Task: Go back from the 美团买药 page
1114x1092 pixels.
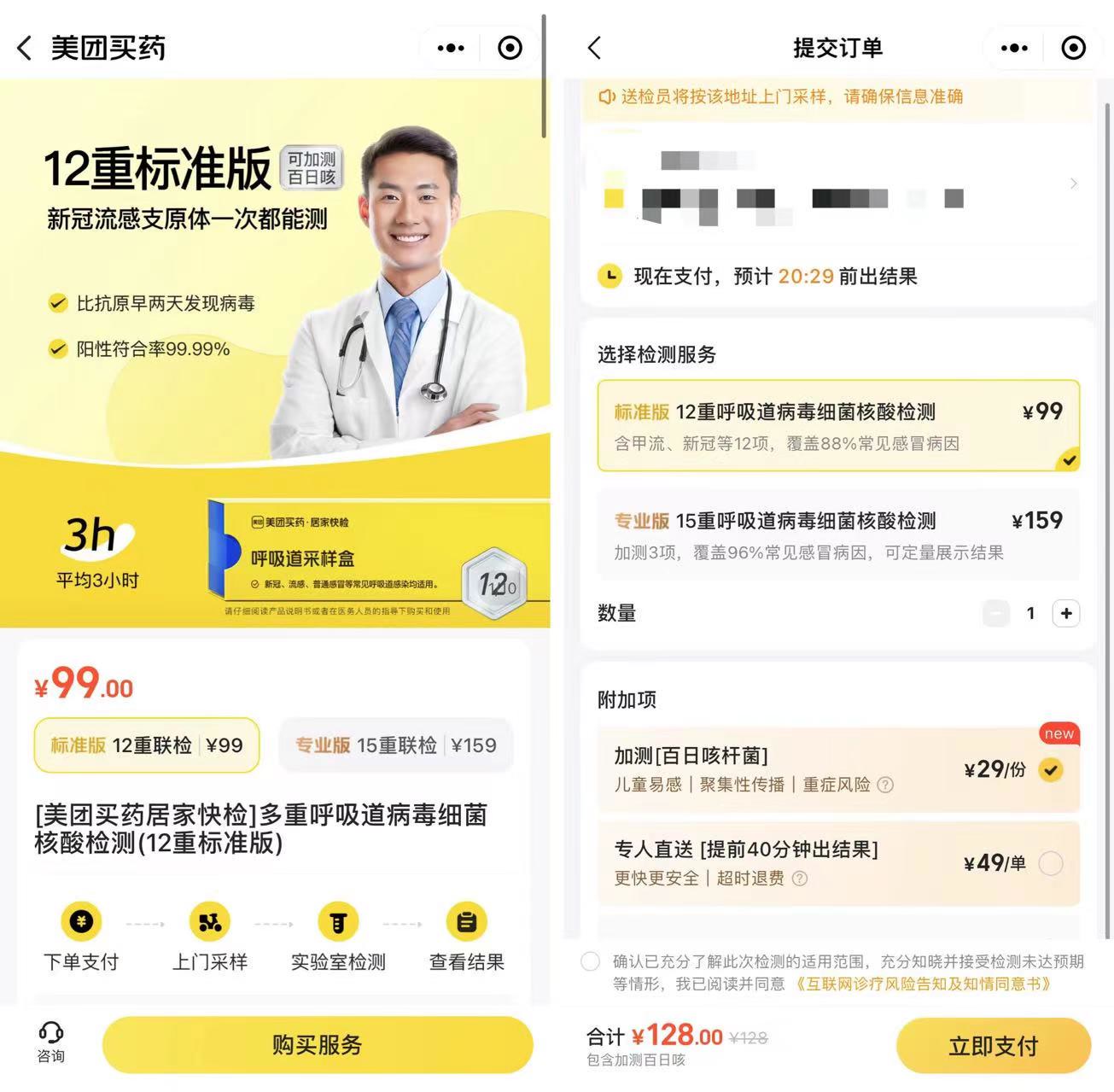Action: (x=25, y=48)
